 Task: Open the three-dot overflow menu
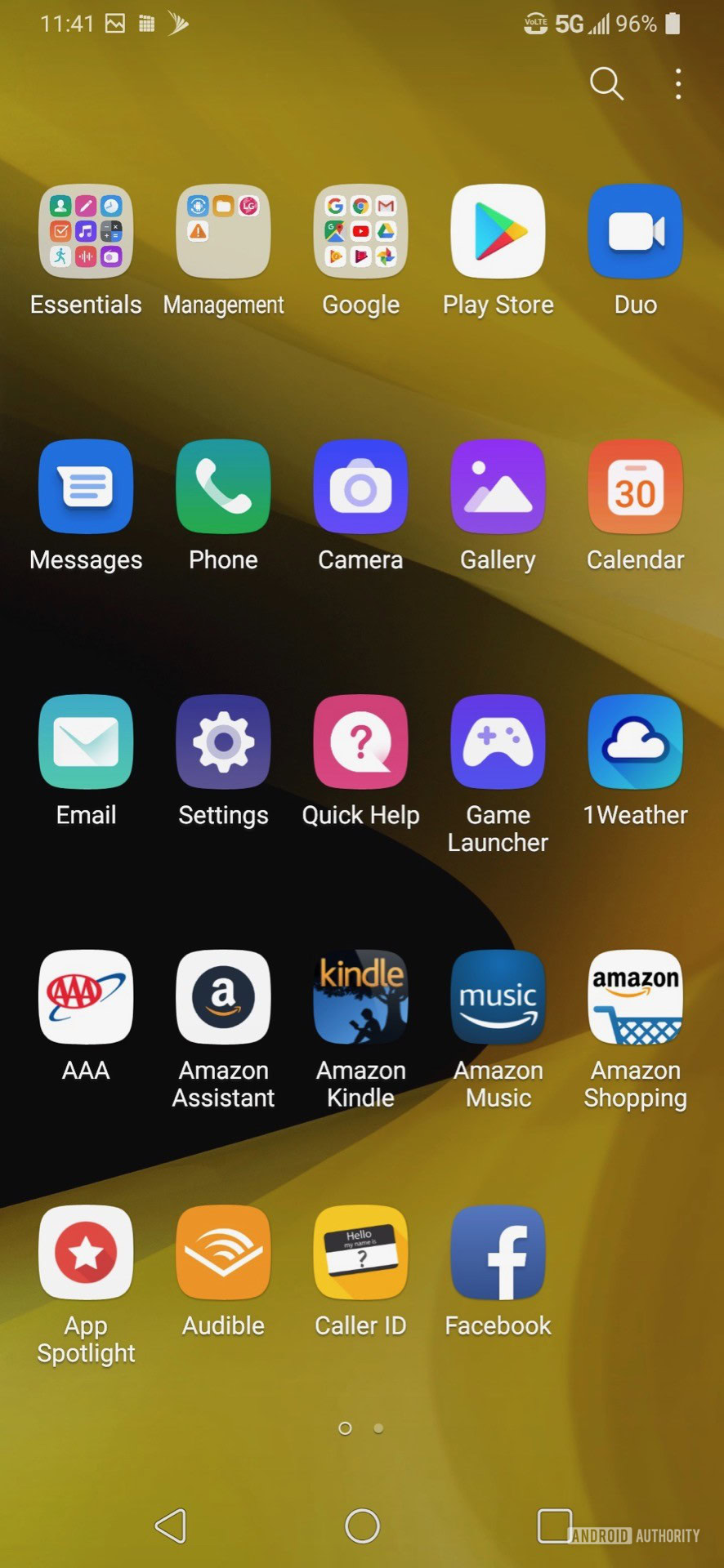point(678,83)
